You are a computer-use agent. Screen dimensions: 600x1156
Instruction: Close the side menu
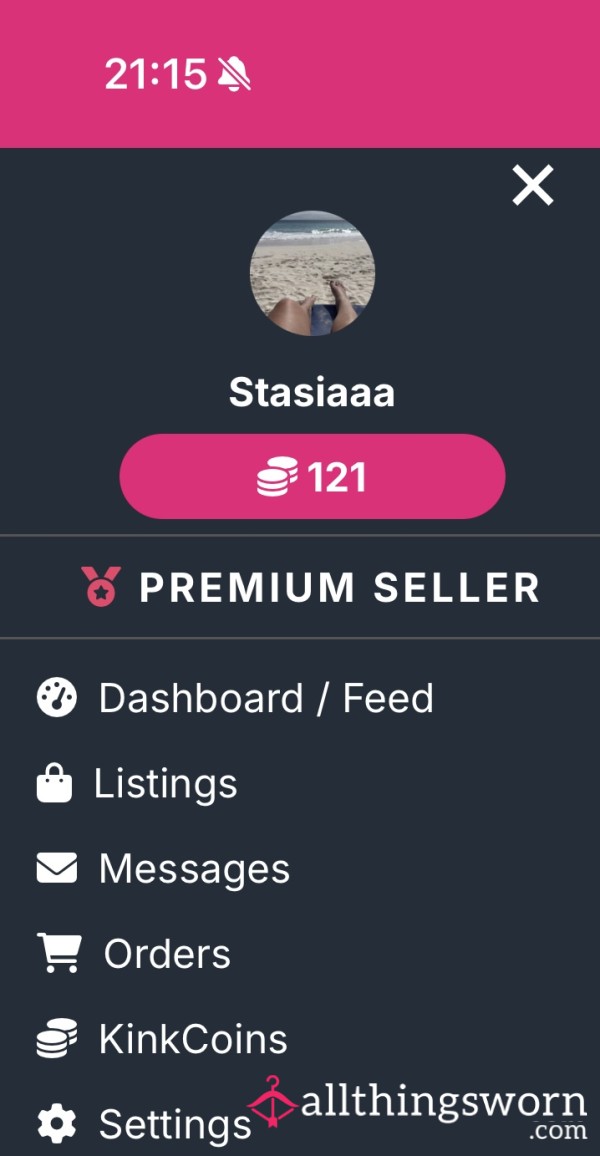click(533, 185)
